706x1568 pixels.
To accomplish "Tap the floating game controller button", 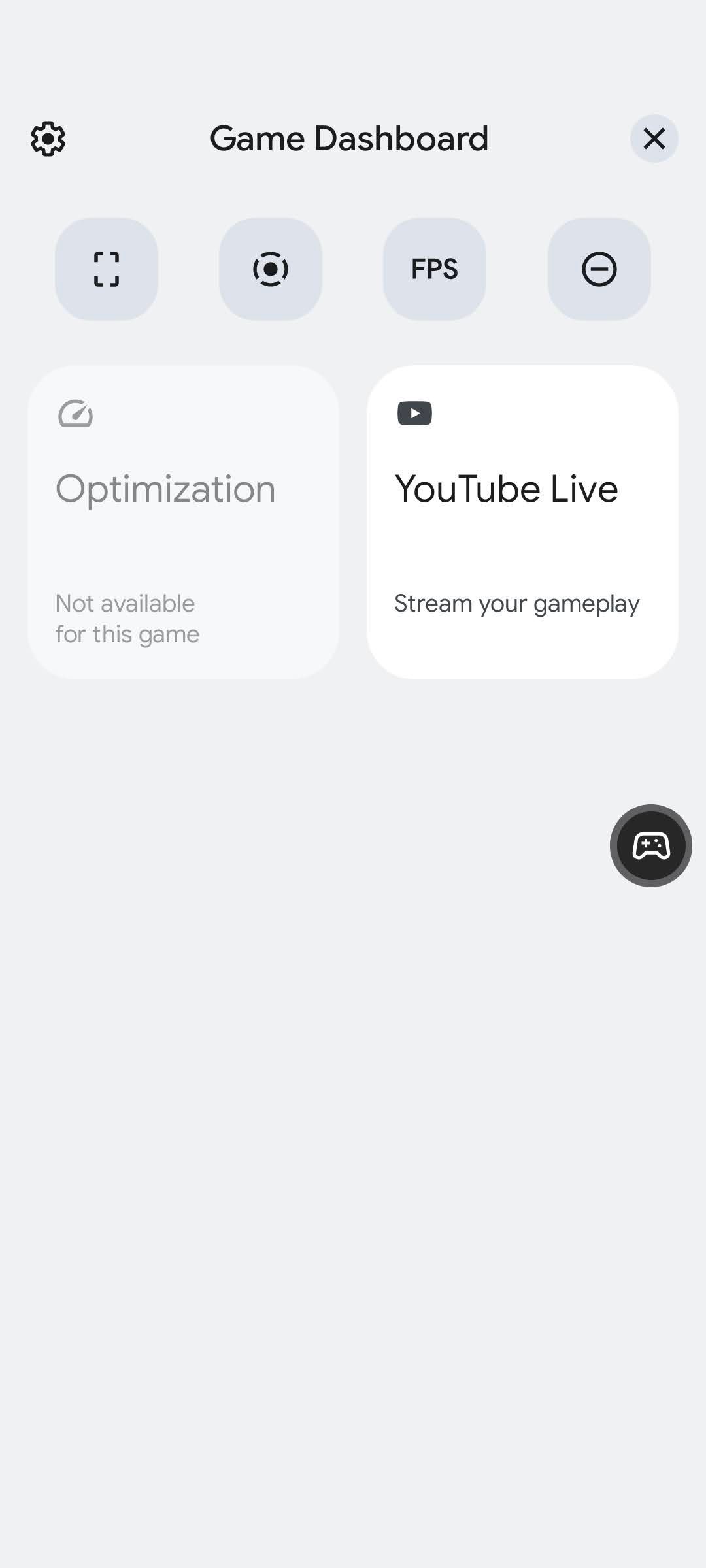I will click(x=650, y=845).
